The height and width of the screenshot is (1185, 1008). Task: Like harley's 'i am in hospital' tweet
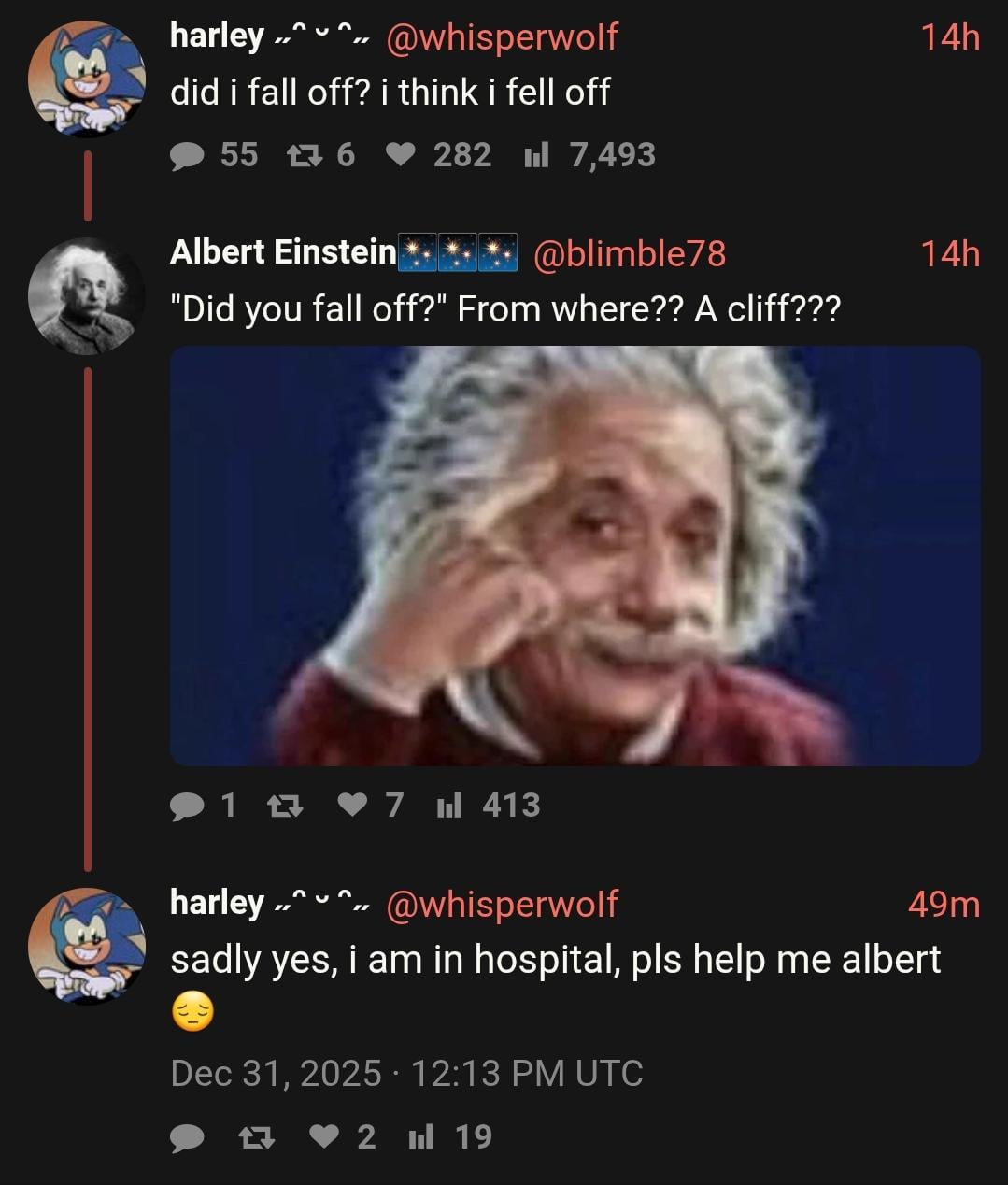pos(324,1137)
